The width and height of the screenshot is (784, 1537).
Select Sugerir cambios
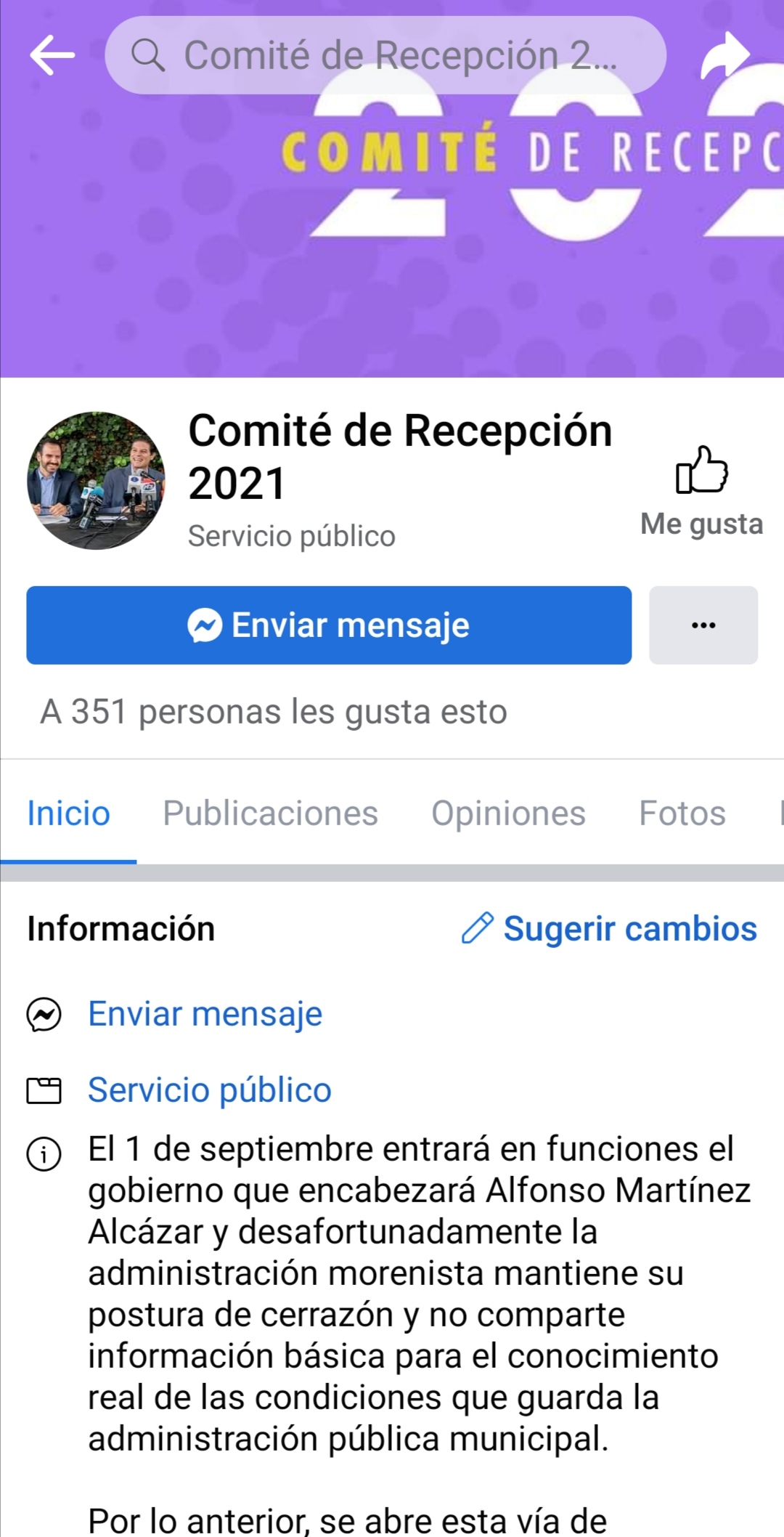tap(609, 928)
